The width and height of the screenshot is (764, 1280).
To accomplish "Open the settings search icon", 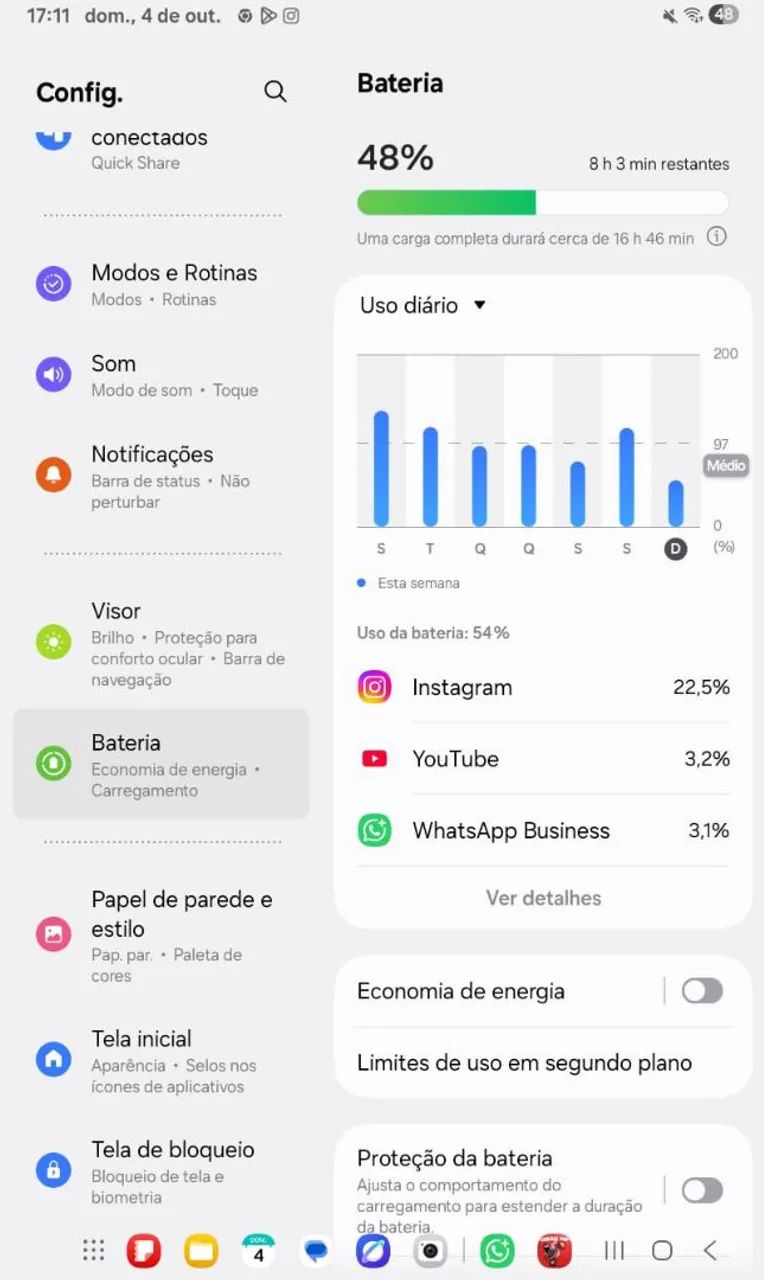I will [275, 92].
